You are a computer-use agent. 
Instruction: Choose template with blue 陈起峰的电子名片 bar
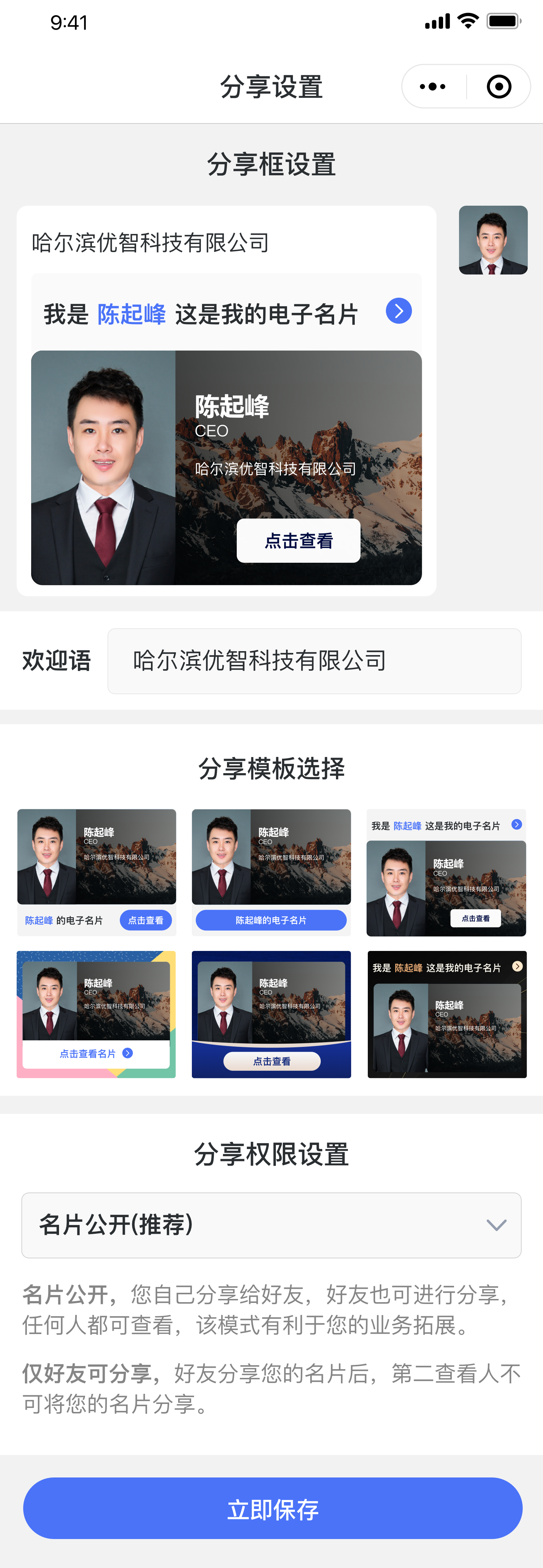point(271,872)
